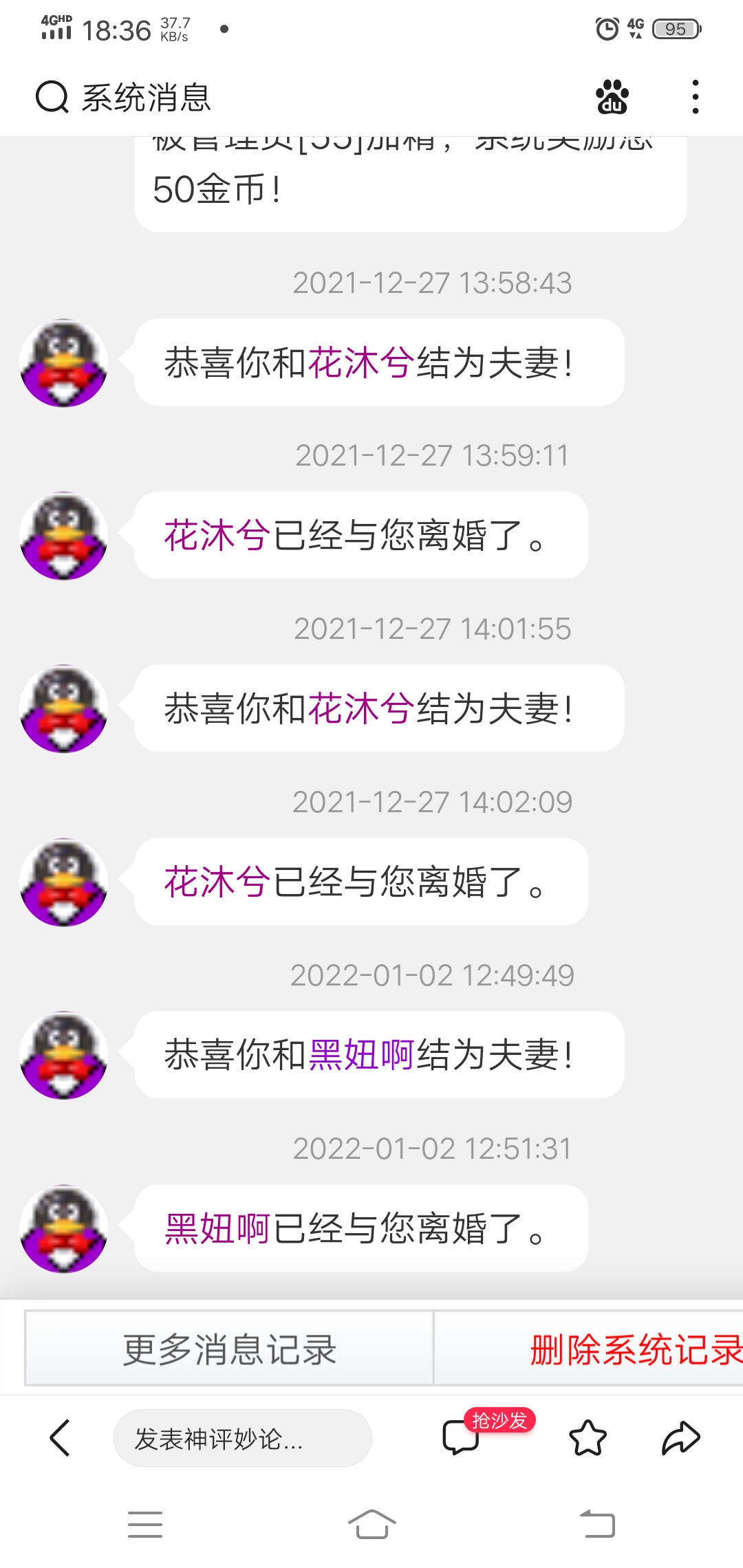
Task: Tap the first QQ penguin avatar
Action: pos(63,362)
